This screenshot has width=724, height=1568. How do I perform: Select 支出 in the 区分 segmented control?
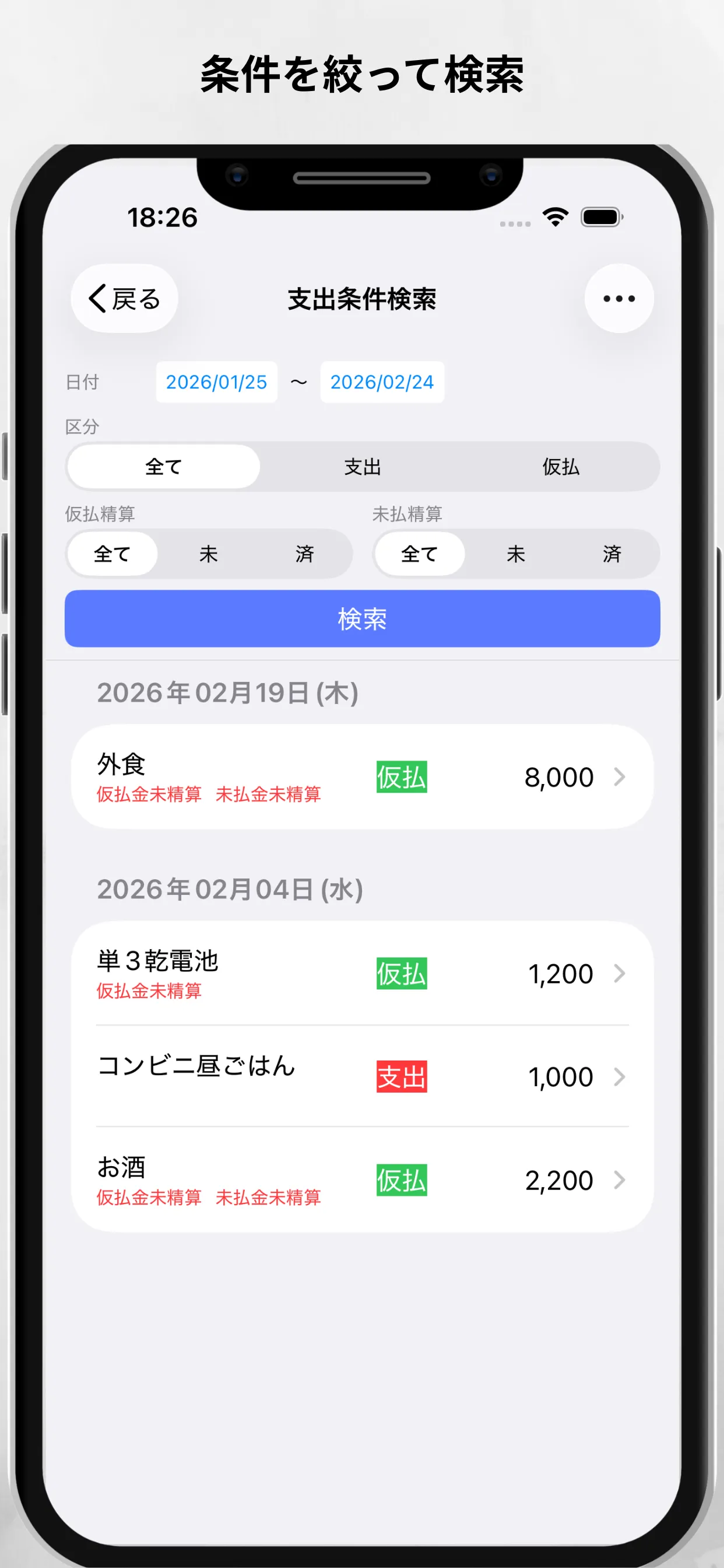[x=363, y=466]
